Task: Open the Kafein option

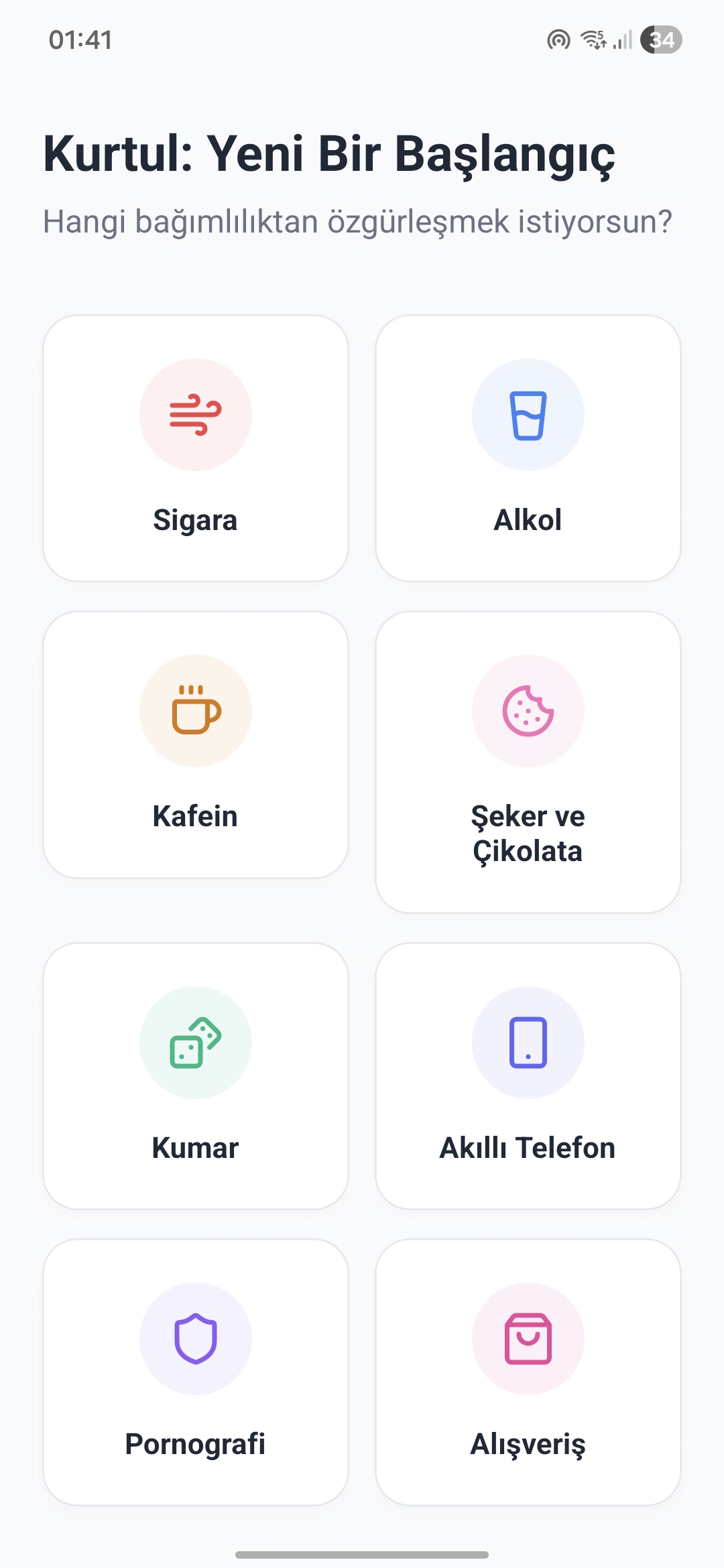Action: [196, 744]
